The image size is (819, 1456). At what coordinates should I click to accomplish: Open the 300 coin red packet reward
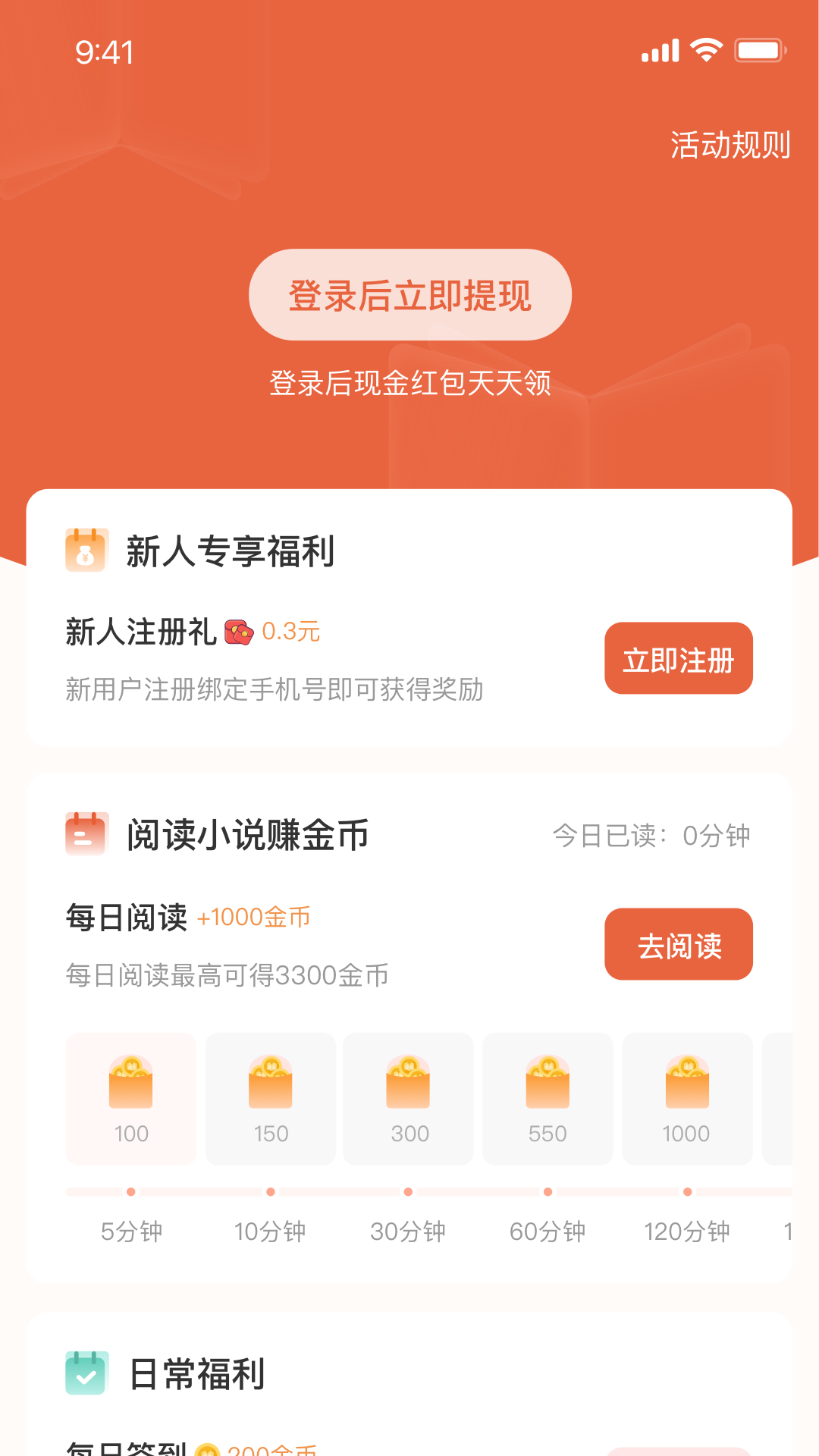[408, 1098]
